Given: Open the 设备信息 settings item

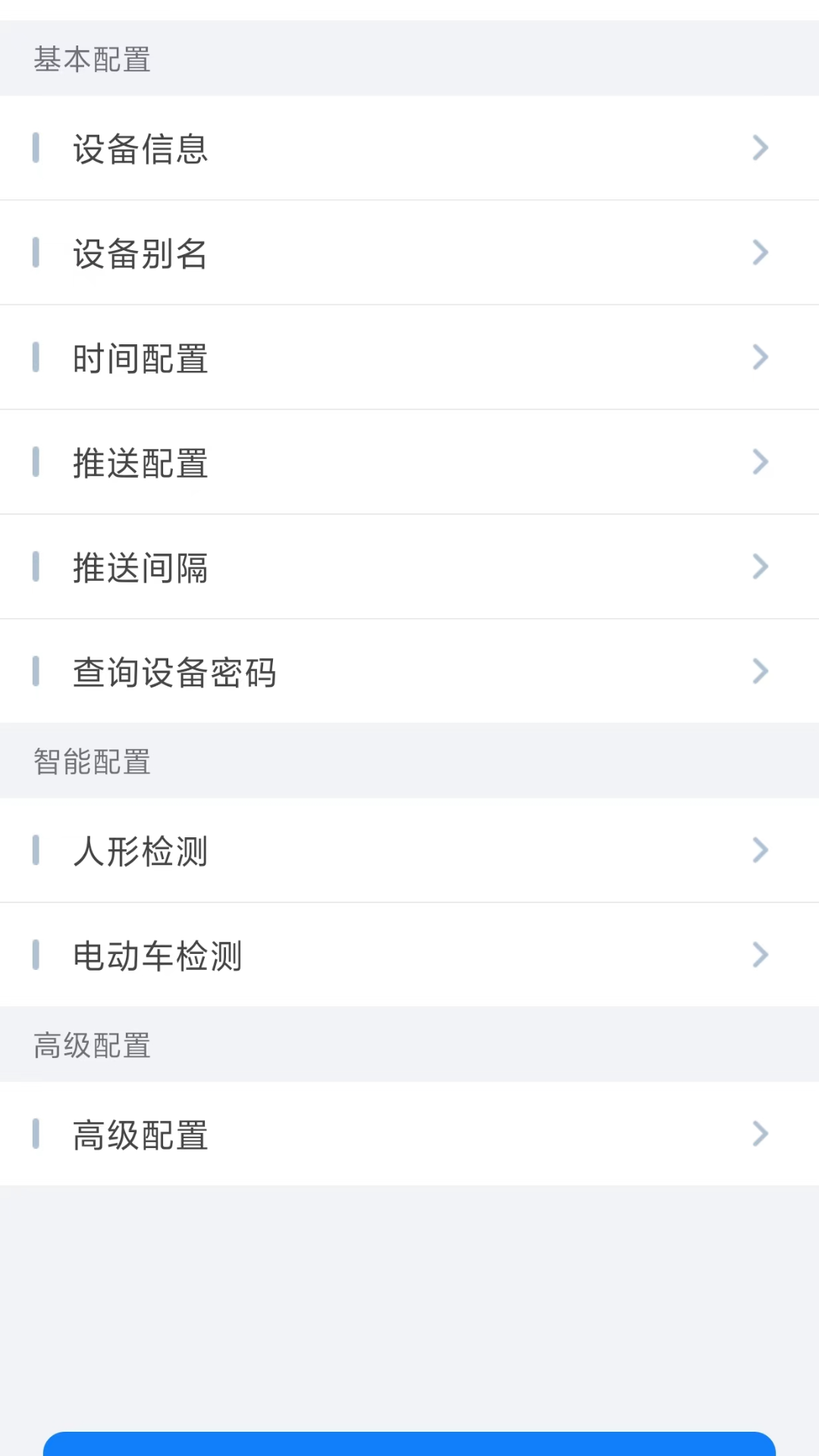Looking at the screenshot, I should [409, 148].
